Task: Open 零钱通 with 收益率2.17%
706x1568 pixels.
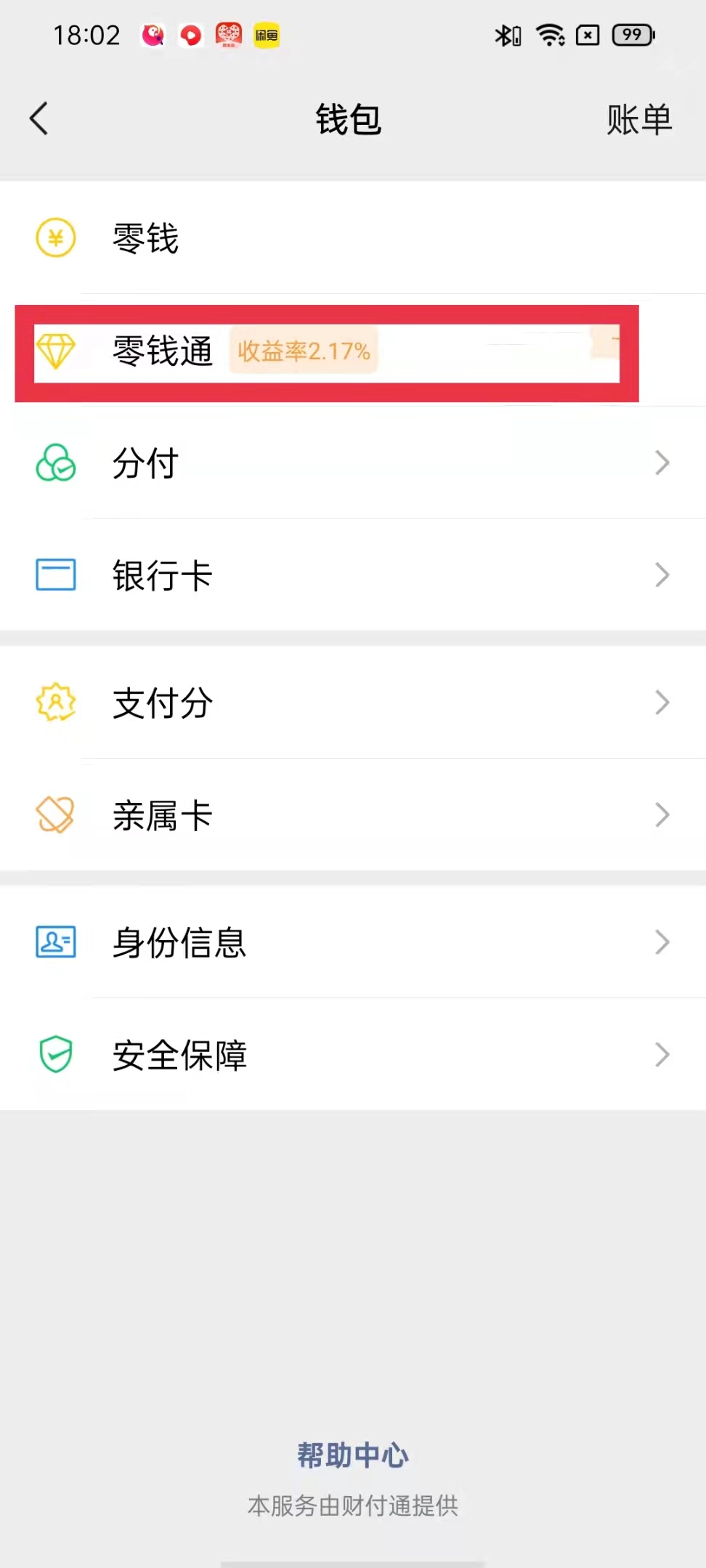Action: tap(327, 352)
